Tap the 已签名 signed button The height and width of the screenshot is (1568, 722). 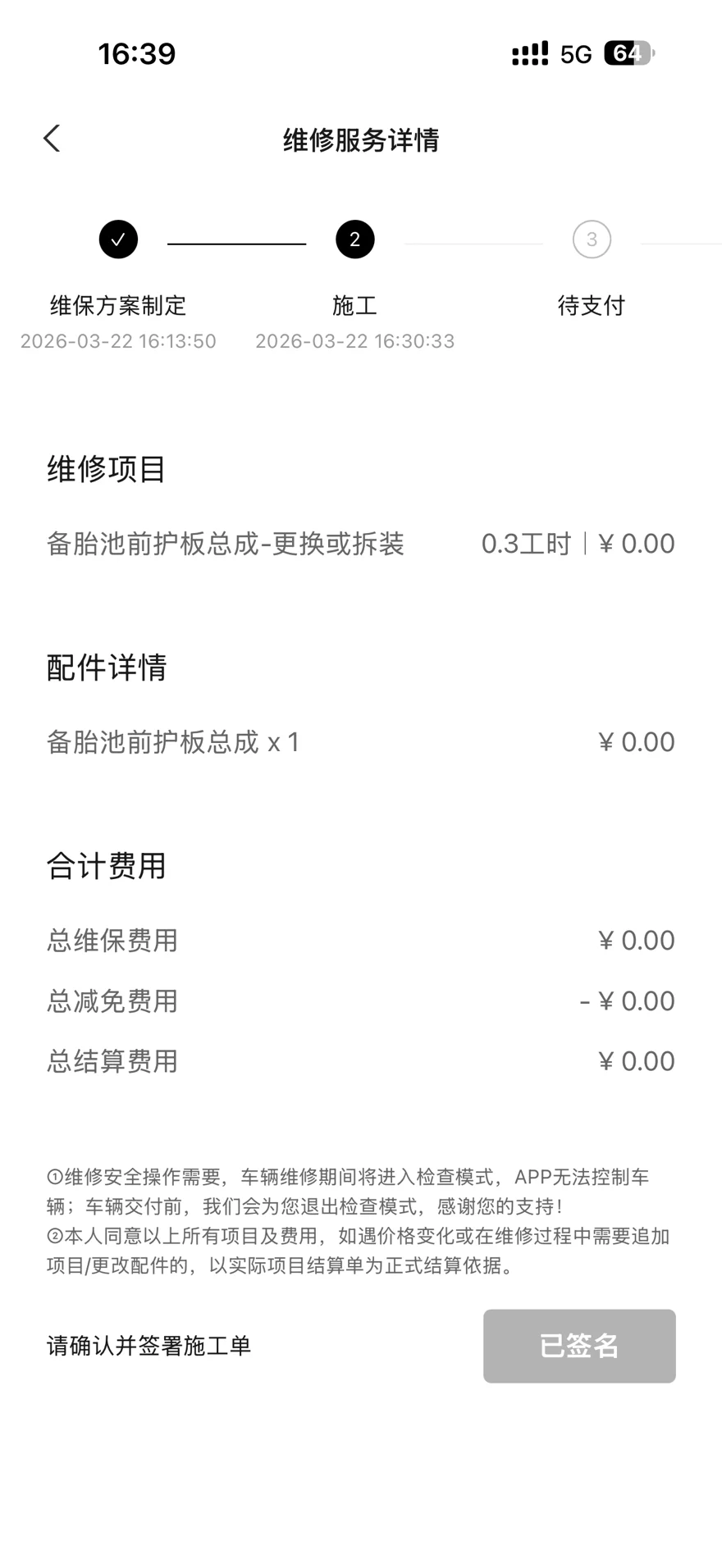pyautogui.click(x=578, y=1346)
